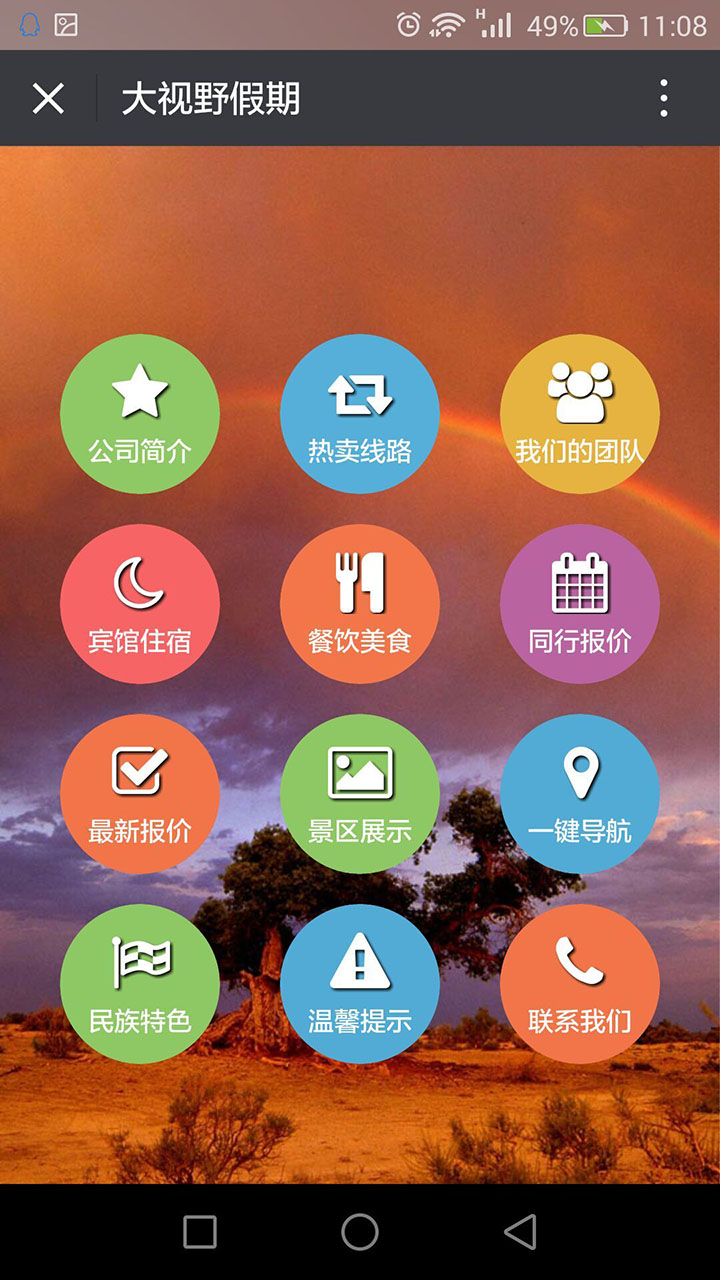This screenshot has height=1280, width=720.
Task: Launch 一键导航 one-tap navigation
Action: click(x=580, y=794)
